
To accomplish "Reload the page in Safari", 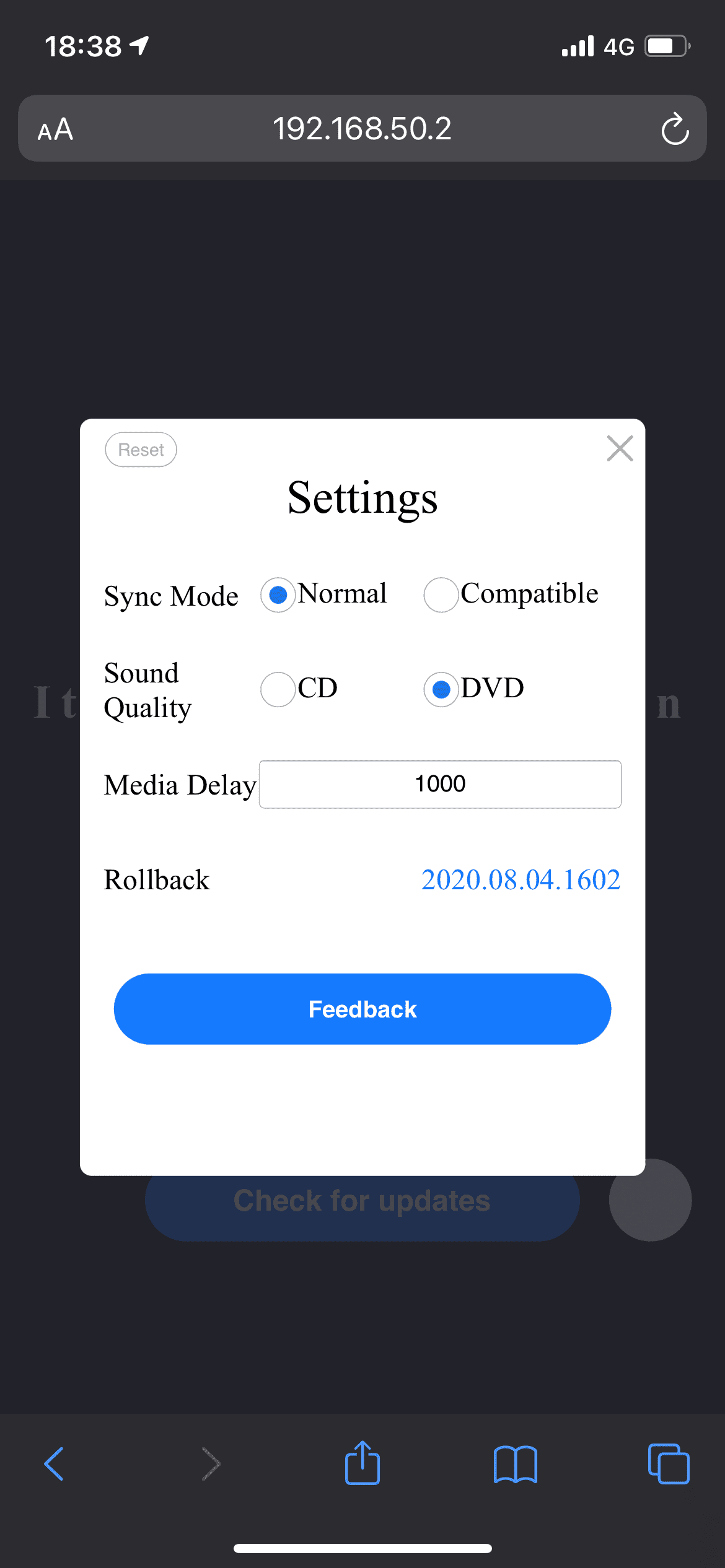I will [675, 129].
